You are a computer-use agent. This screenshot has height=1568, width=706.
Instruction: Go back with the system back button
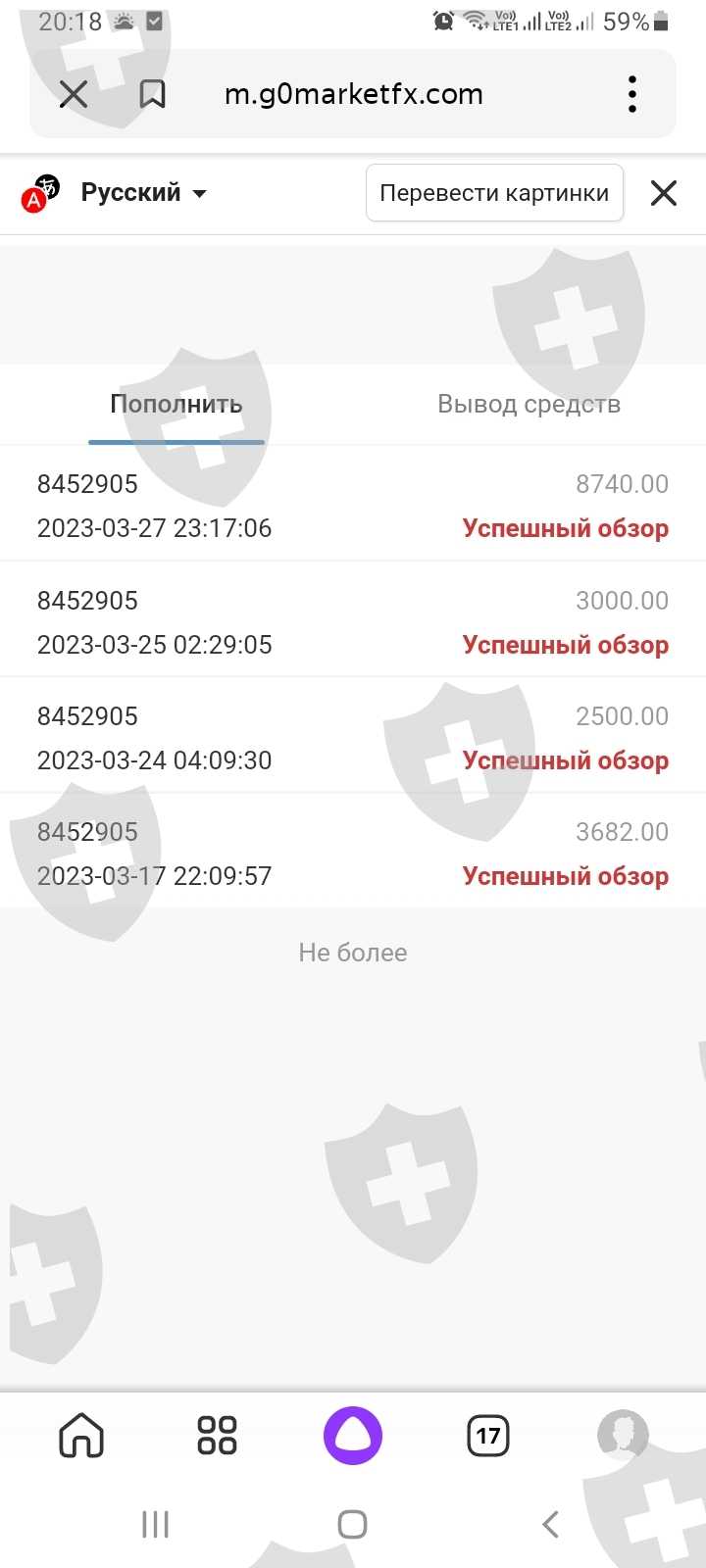(x=550, y=1524)
